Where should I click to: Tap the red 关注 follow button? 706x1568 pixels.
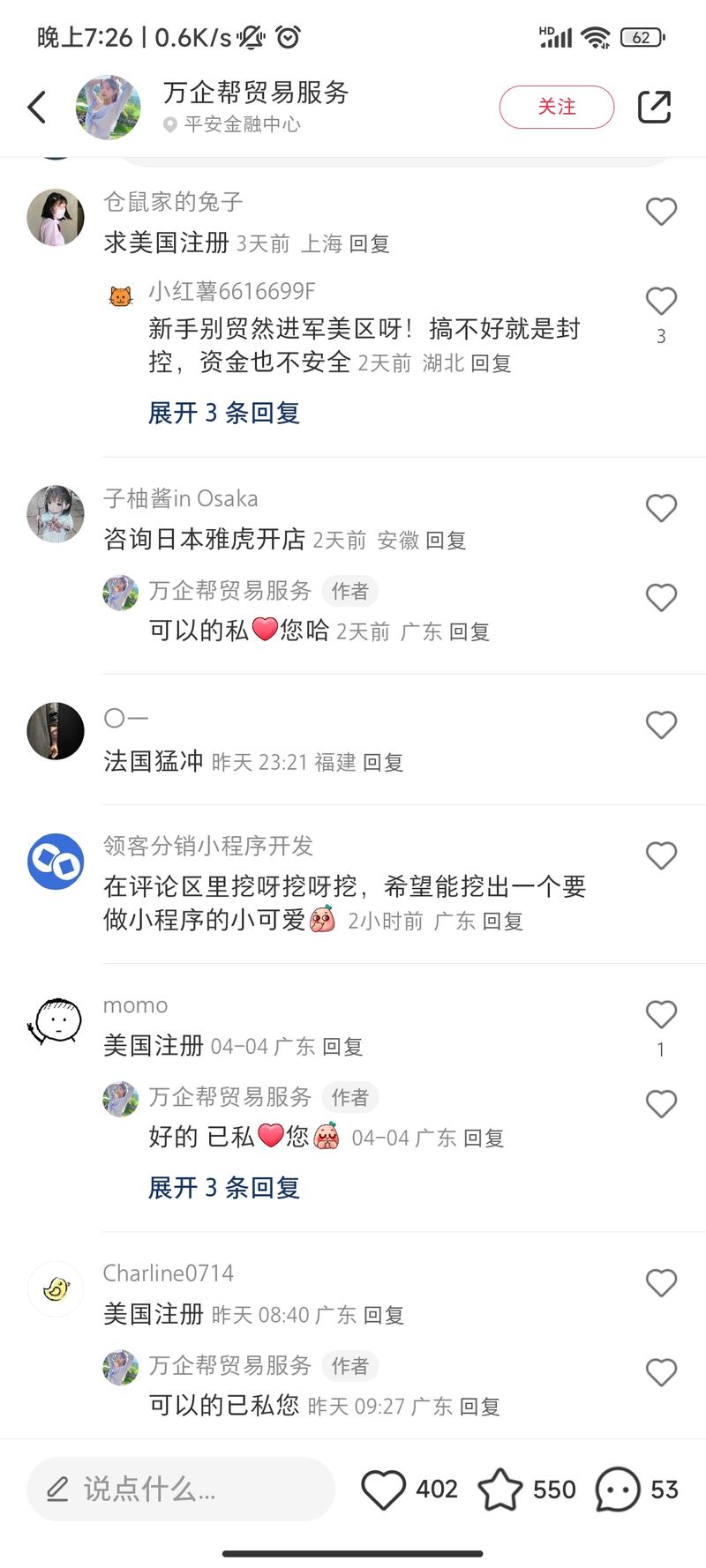[x=556, y=106]
